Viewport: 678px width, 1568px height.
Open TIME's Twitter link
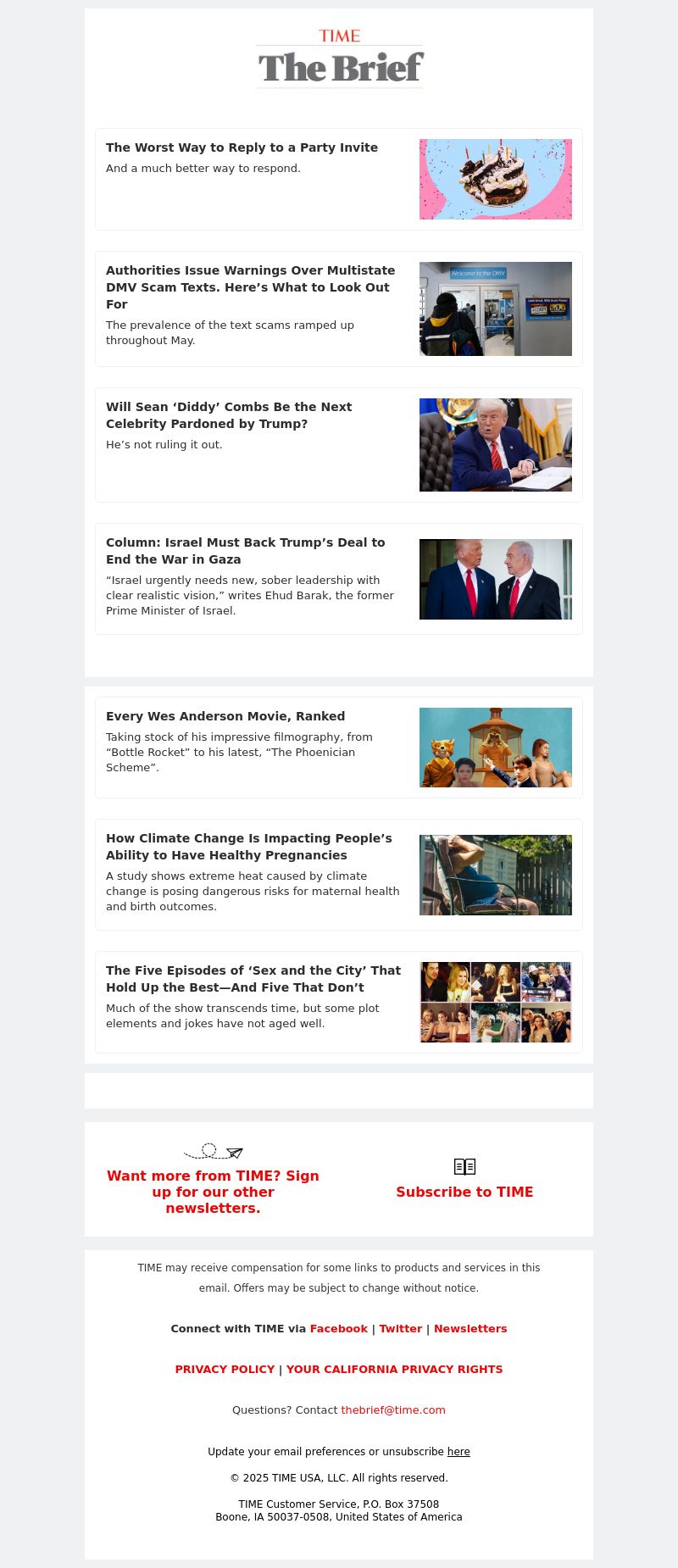point(400,1329)
